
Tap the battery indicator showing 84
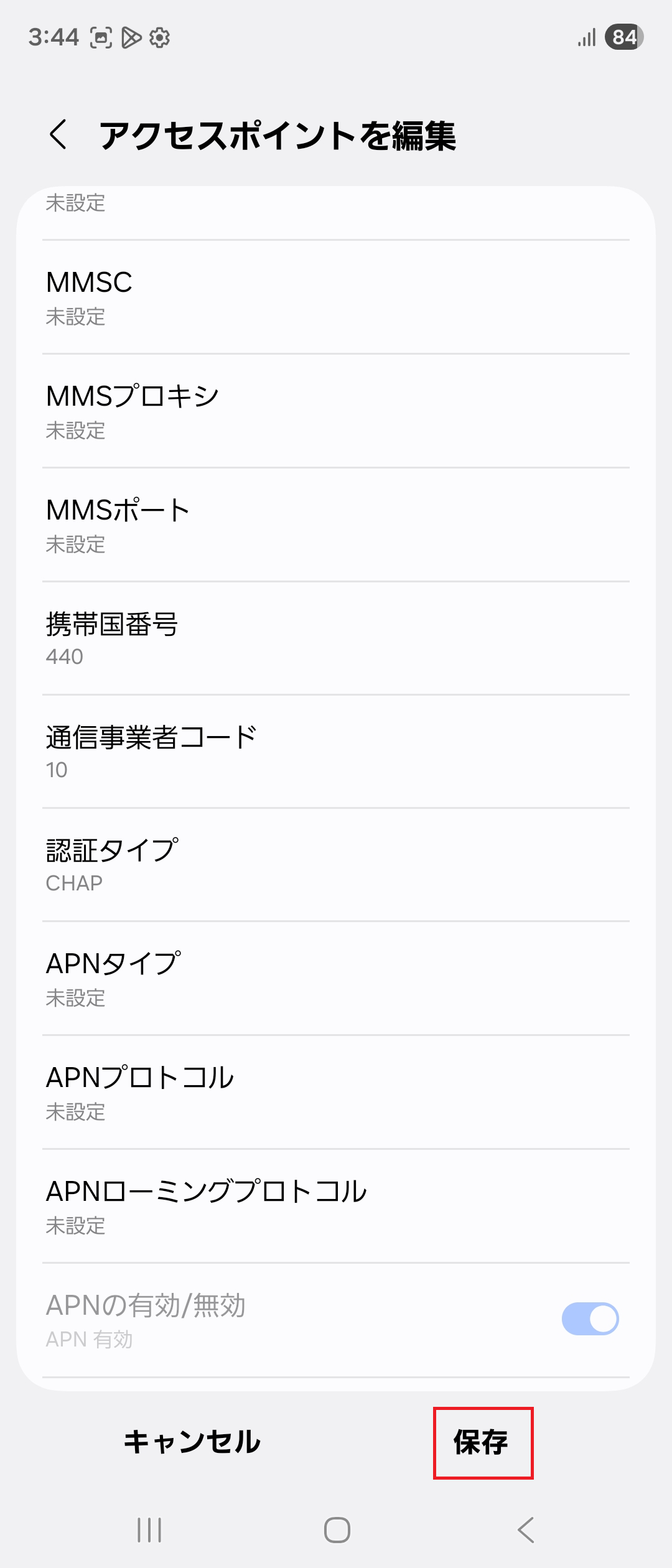click(624, 37)
